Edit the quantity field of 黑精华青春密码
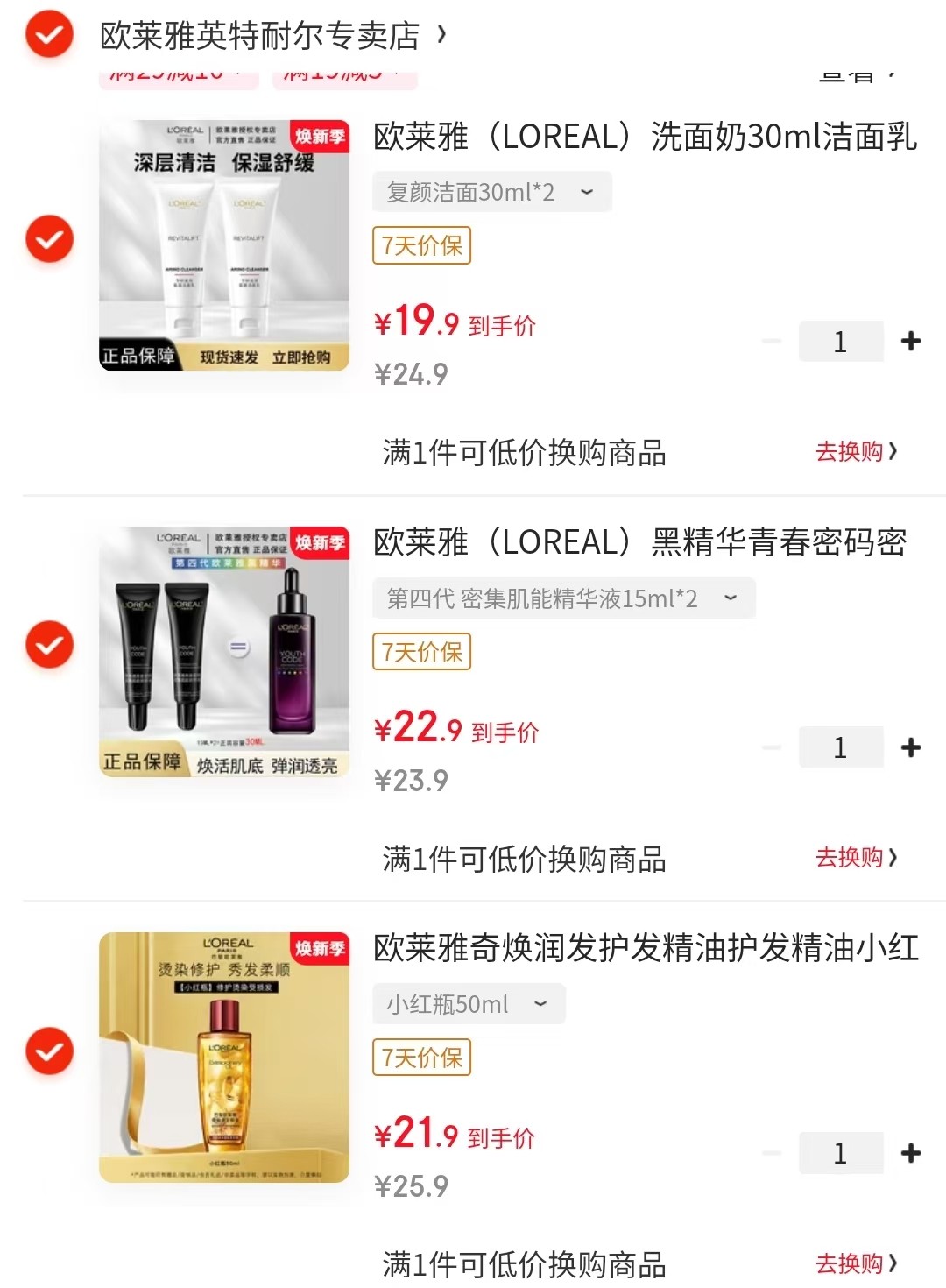Screen dimensions: 946x1288 coord(840,747)
